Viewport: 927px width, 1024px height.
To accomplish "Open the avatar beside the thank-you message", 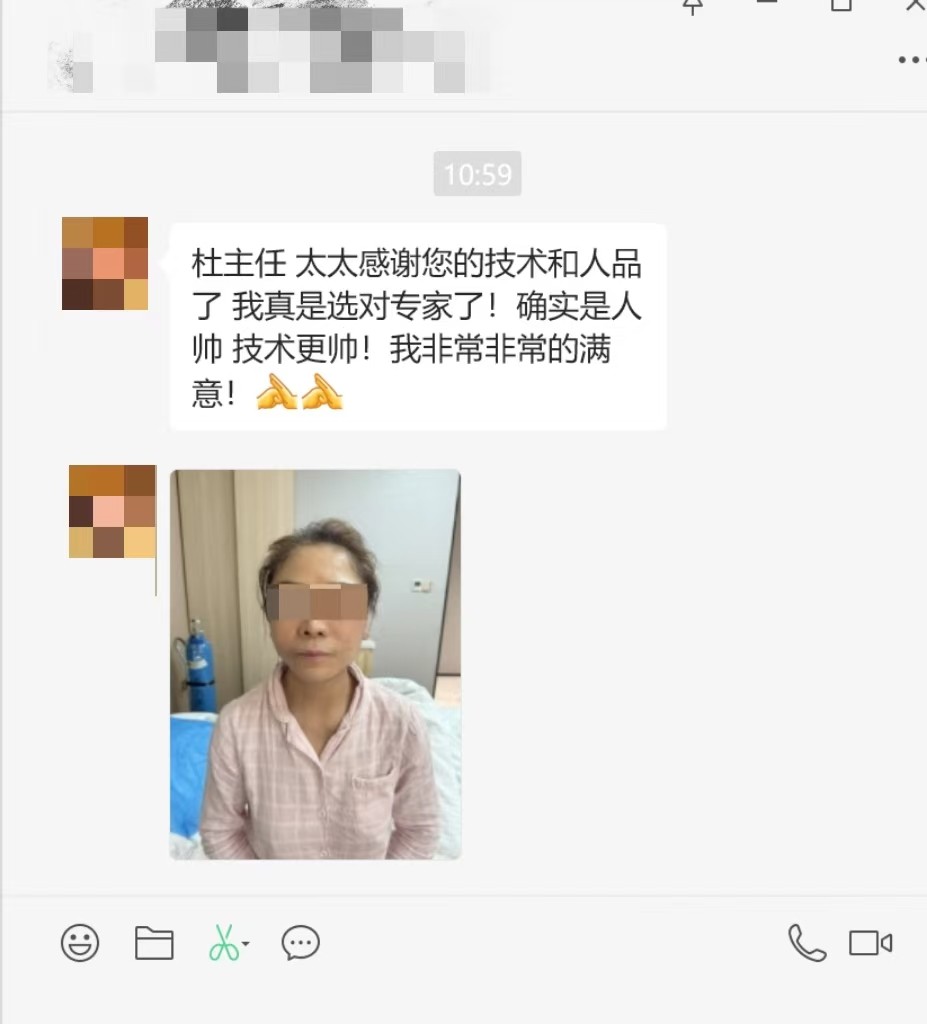I will click(105, 263).
